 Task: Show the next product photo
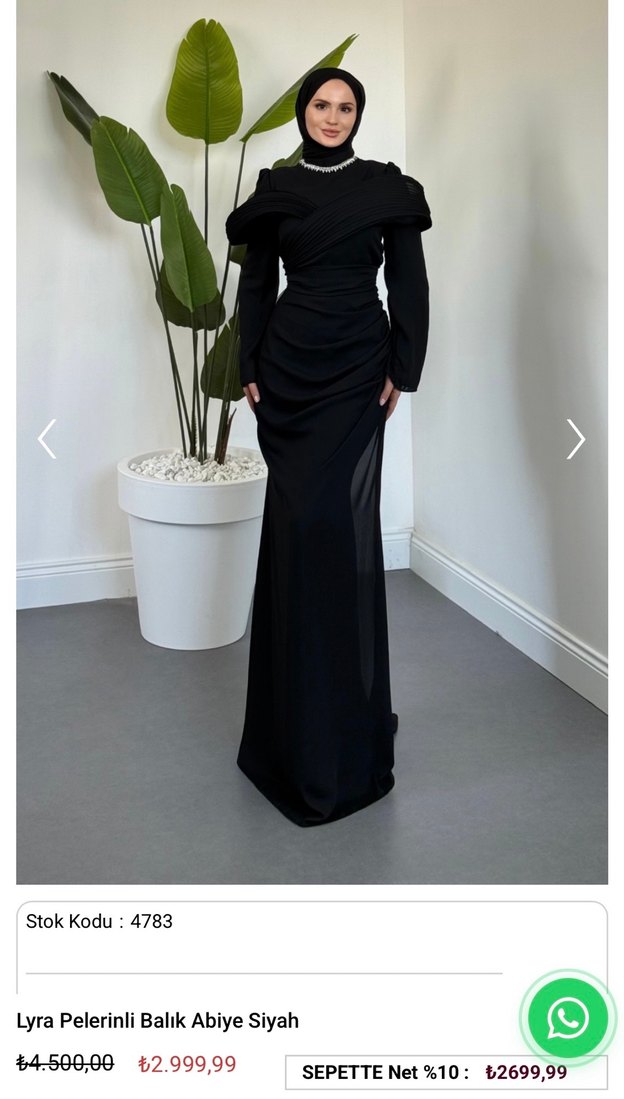click(576, 439)
